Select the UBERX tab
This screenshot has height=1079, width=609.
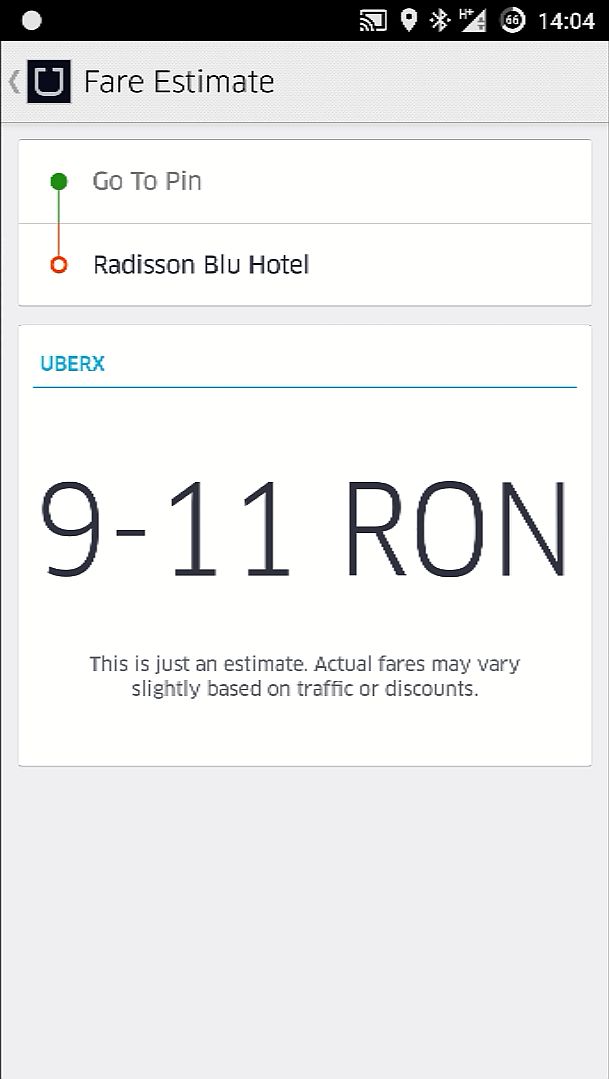pyautogui.click(x=72, y=364)
